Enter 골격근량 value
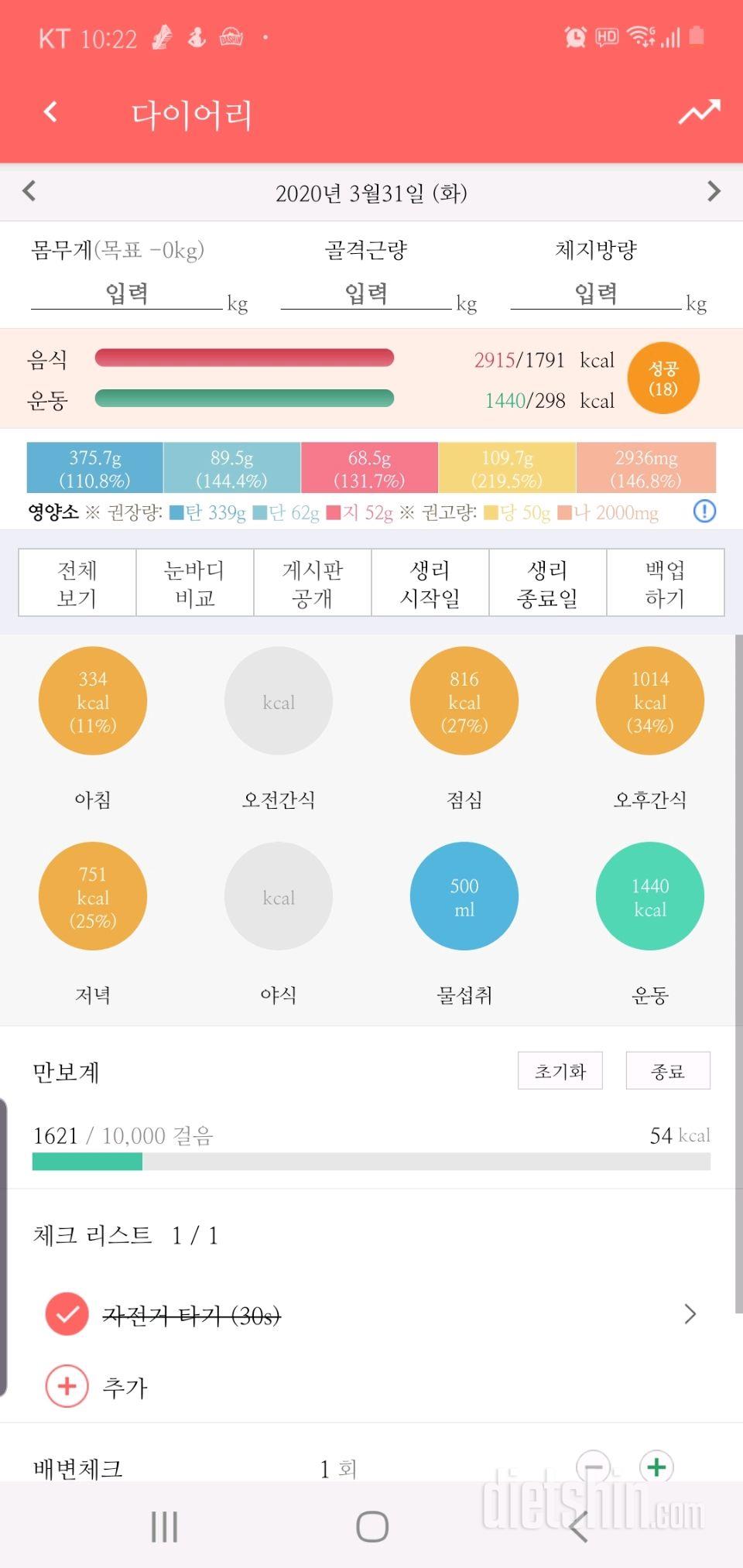 point(366,294)
